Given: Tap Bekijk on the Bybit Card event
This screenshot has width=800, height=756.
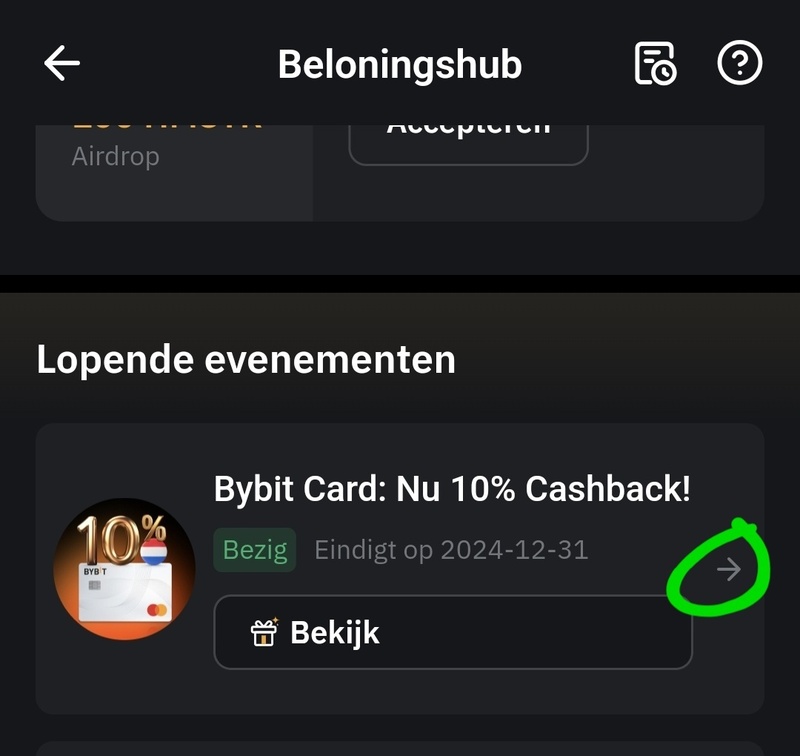Looking at the screenshot, I should 452,632.
